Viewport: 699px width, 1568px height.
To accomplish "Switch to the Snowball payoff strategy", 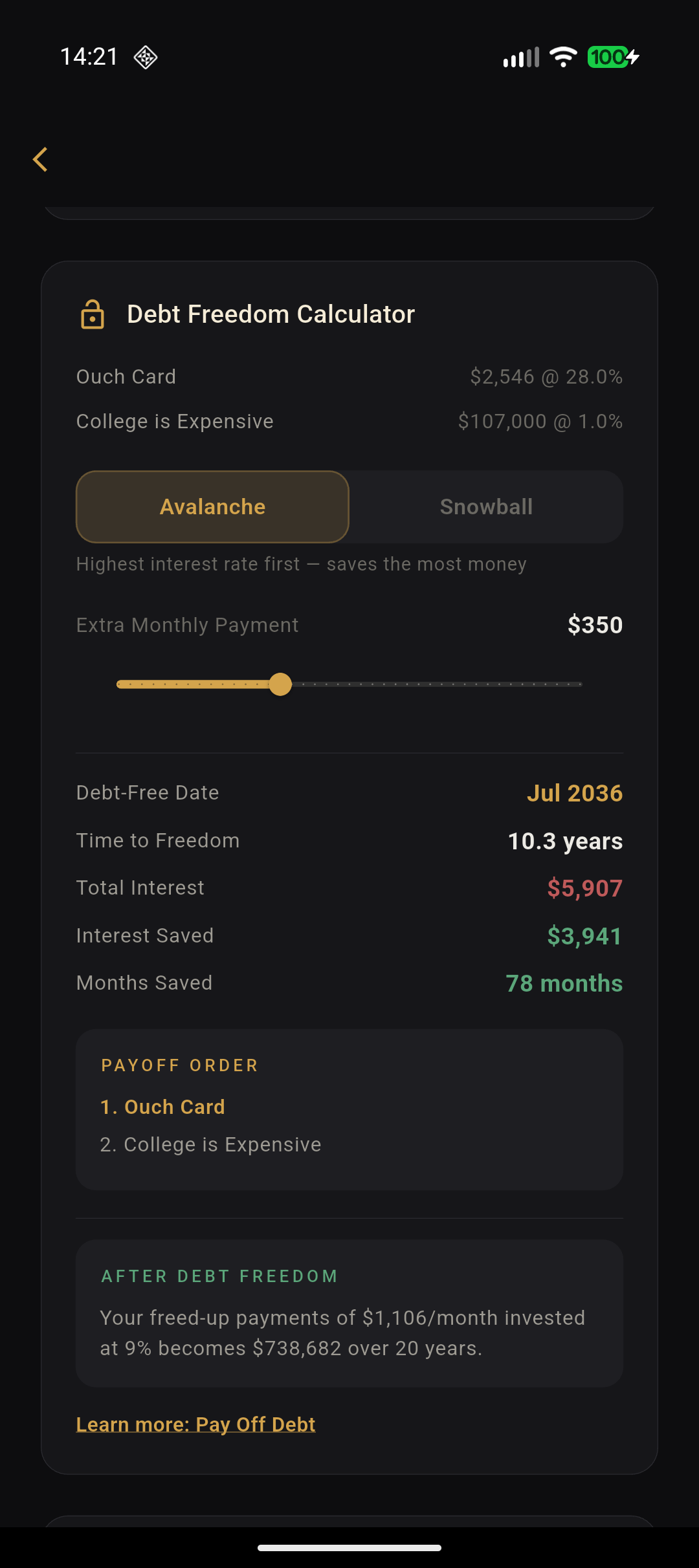I will pos(485,507).
